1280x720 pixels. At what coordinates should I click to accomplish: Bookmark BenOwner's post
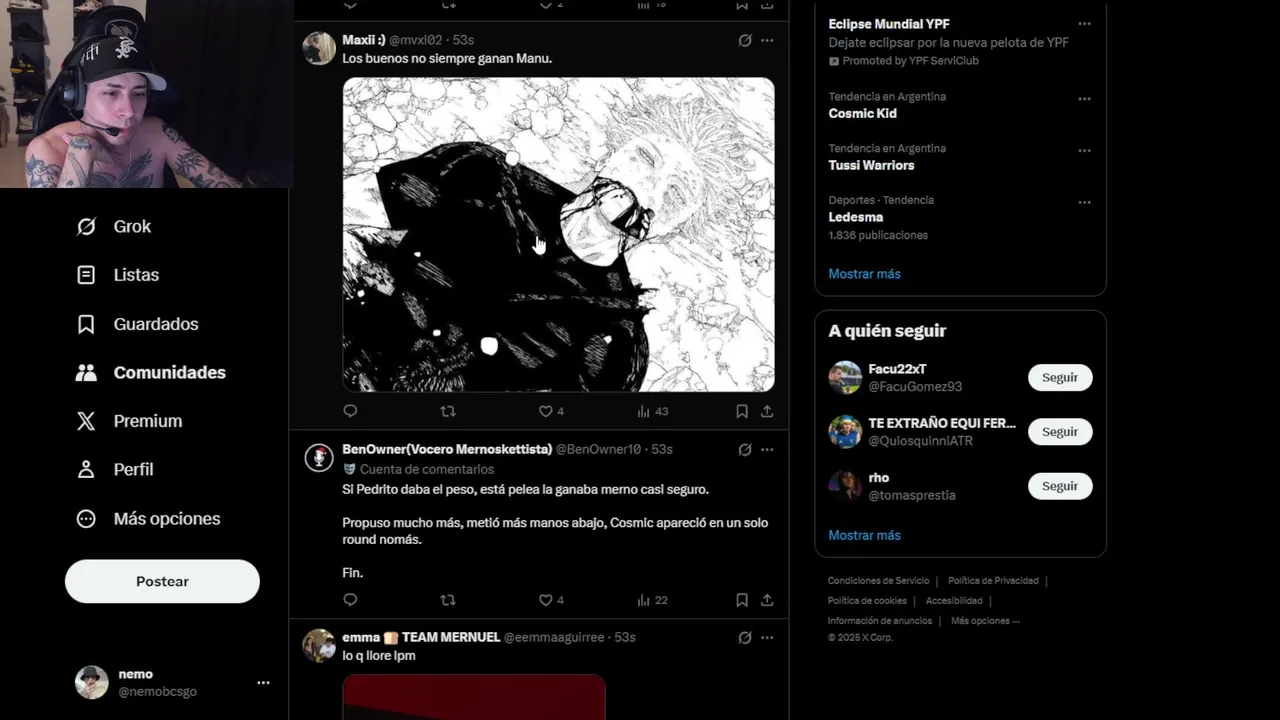pyautogui.click(x=742, y=600)
